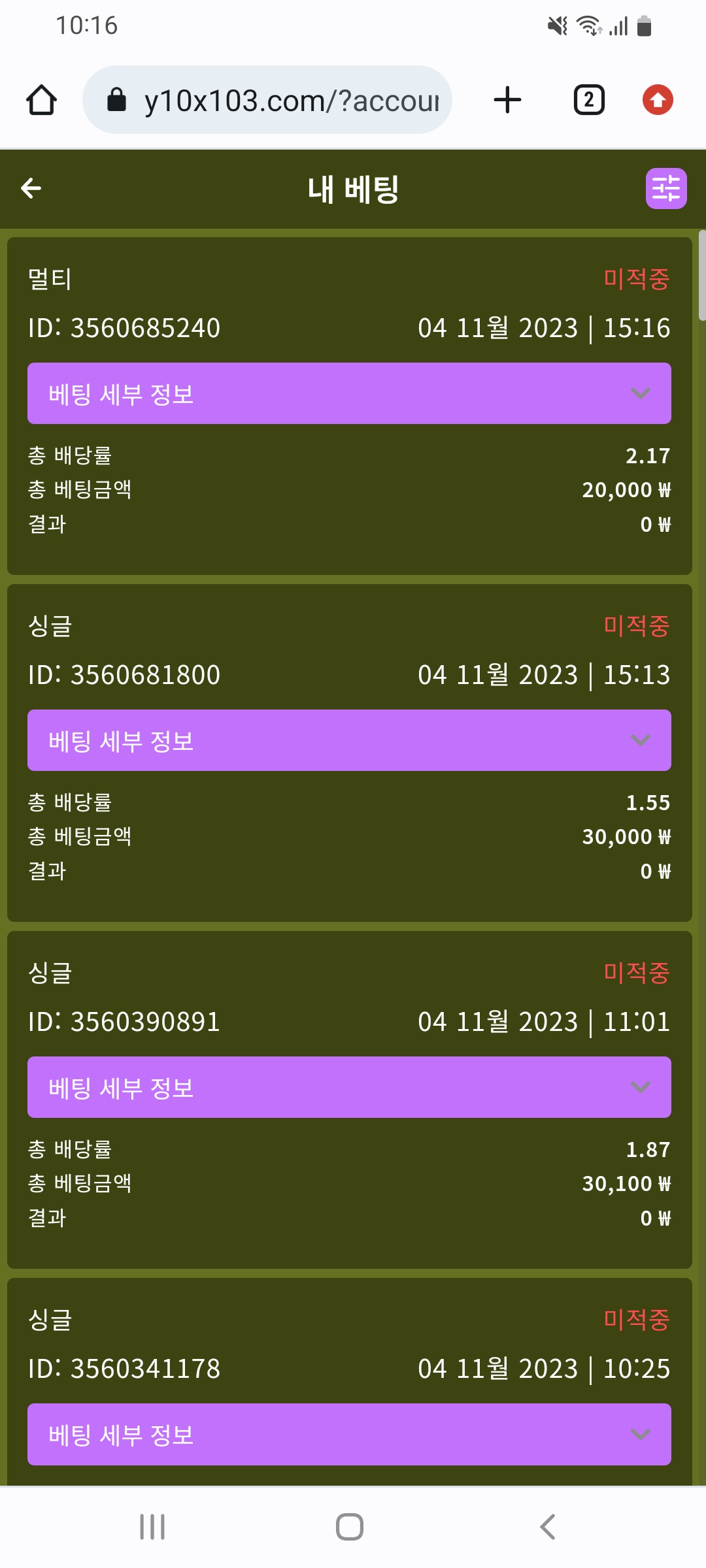Expand 베팅 세부 정보 for ID 3560341178

(349, 1434)
